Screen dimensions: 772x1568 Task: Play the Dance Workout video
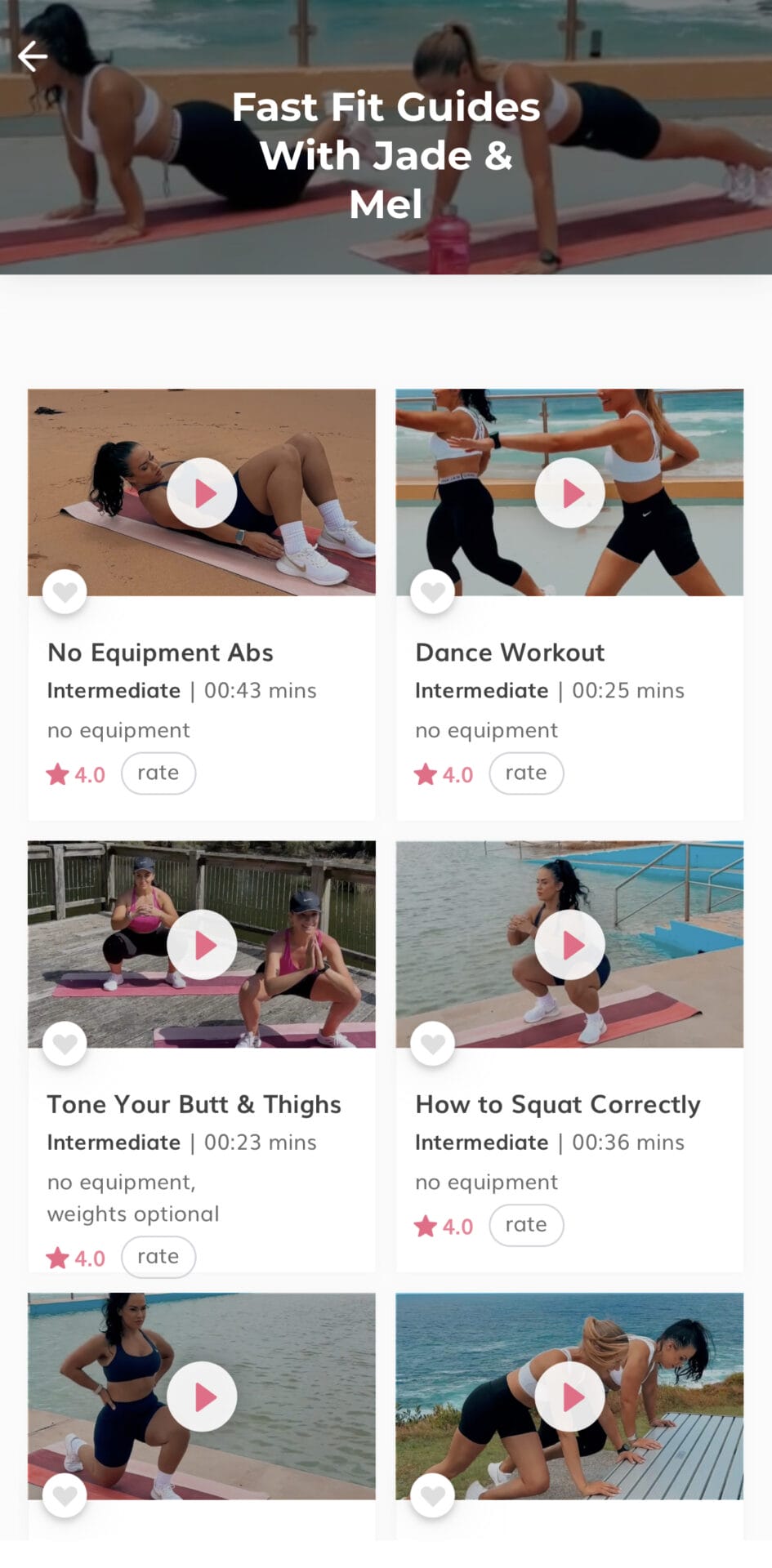pos(569,492)
